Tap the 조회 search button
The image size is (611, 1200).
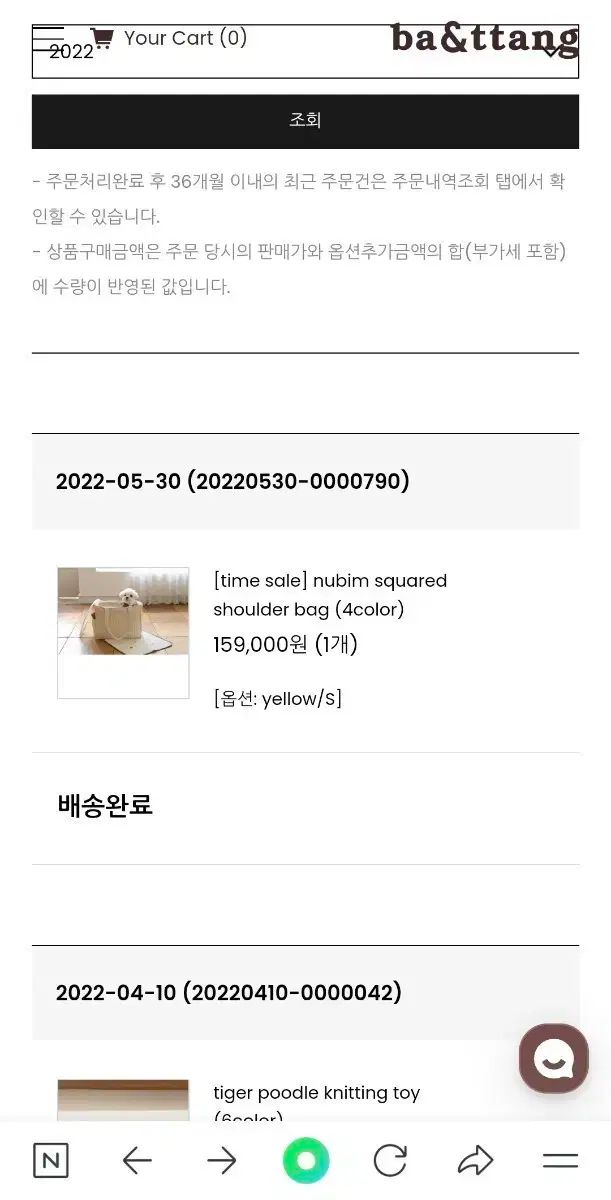click(305, 121)
